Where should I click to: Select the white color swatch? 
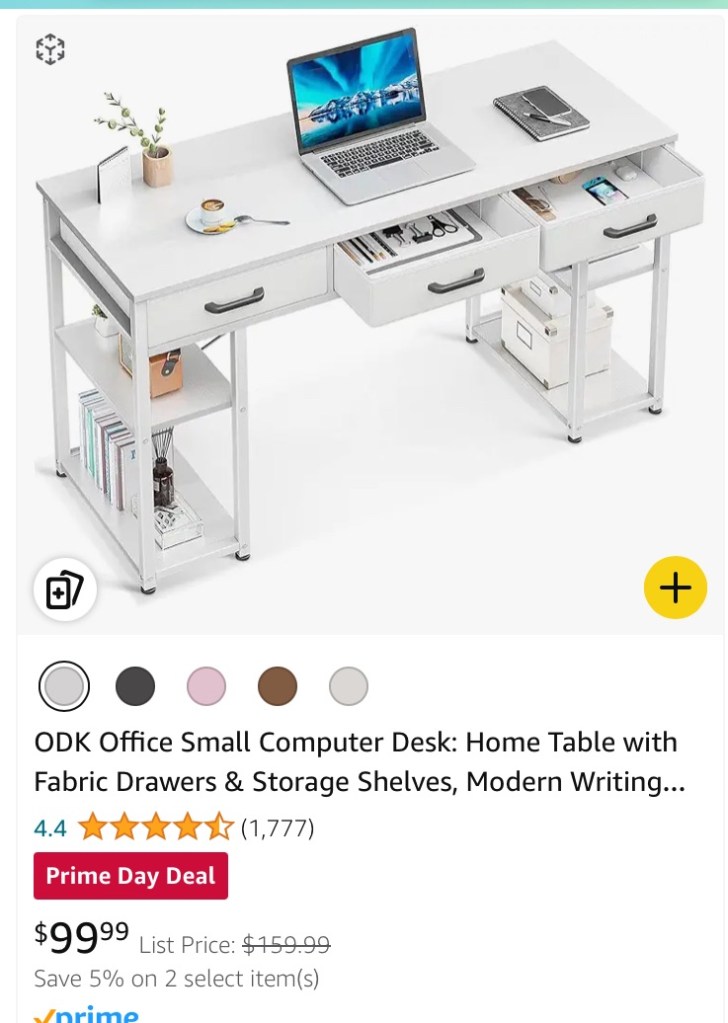pos(65,687)
